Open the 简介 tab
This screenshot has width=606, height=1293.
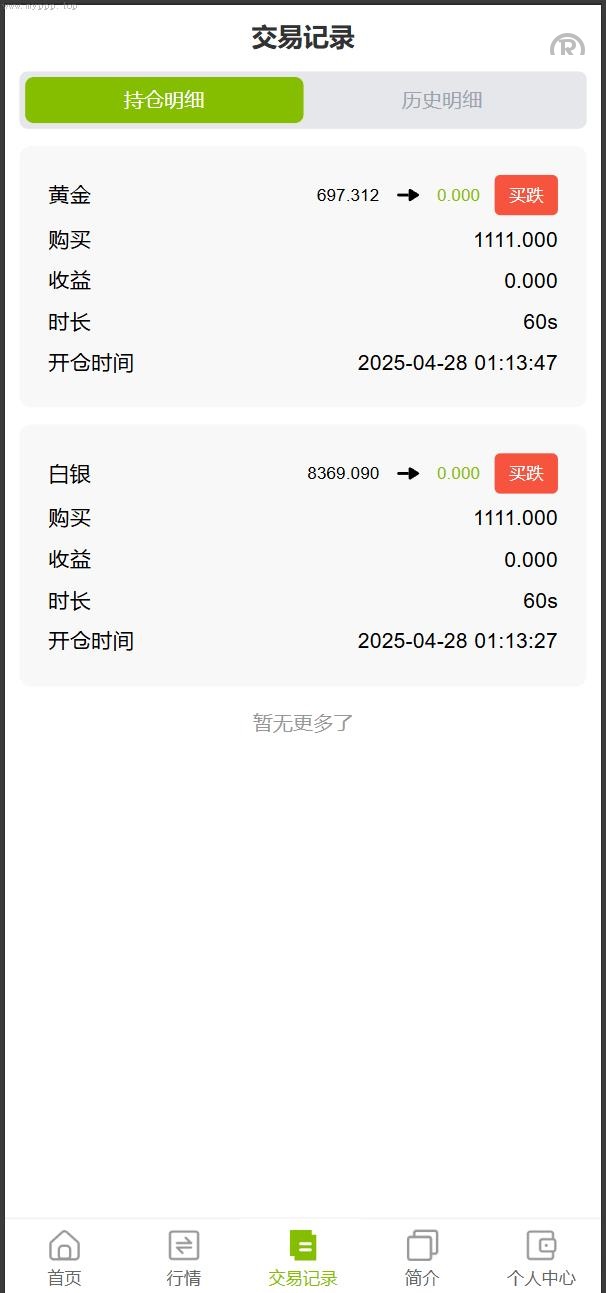422,1257
